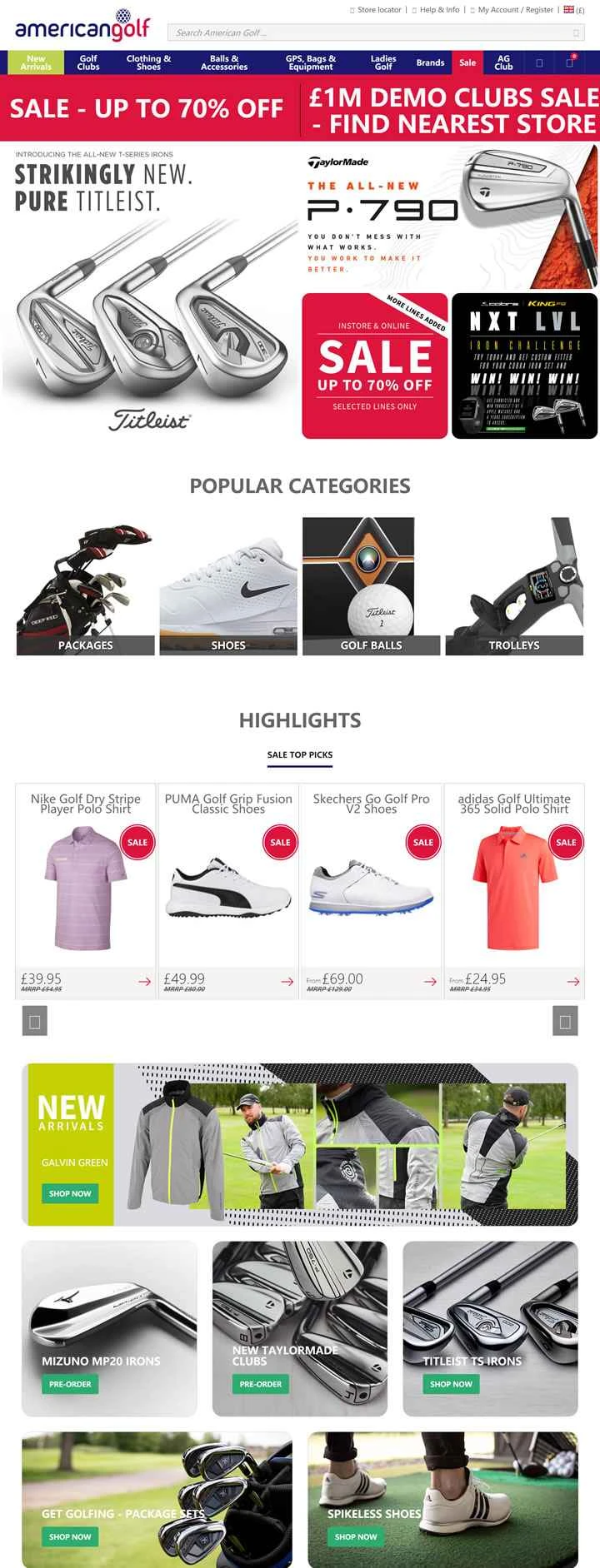
Task: Select the Golf Clubs navigation tab
Action: tap(88, 62)
